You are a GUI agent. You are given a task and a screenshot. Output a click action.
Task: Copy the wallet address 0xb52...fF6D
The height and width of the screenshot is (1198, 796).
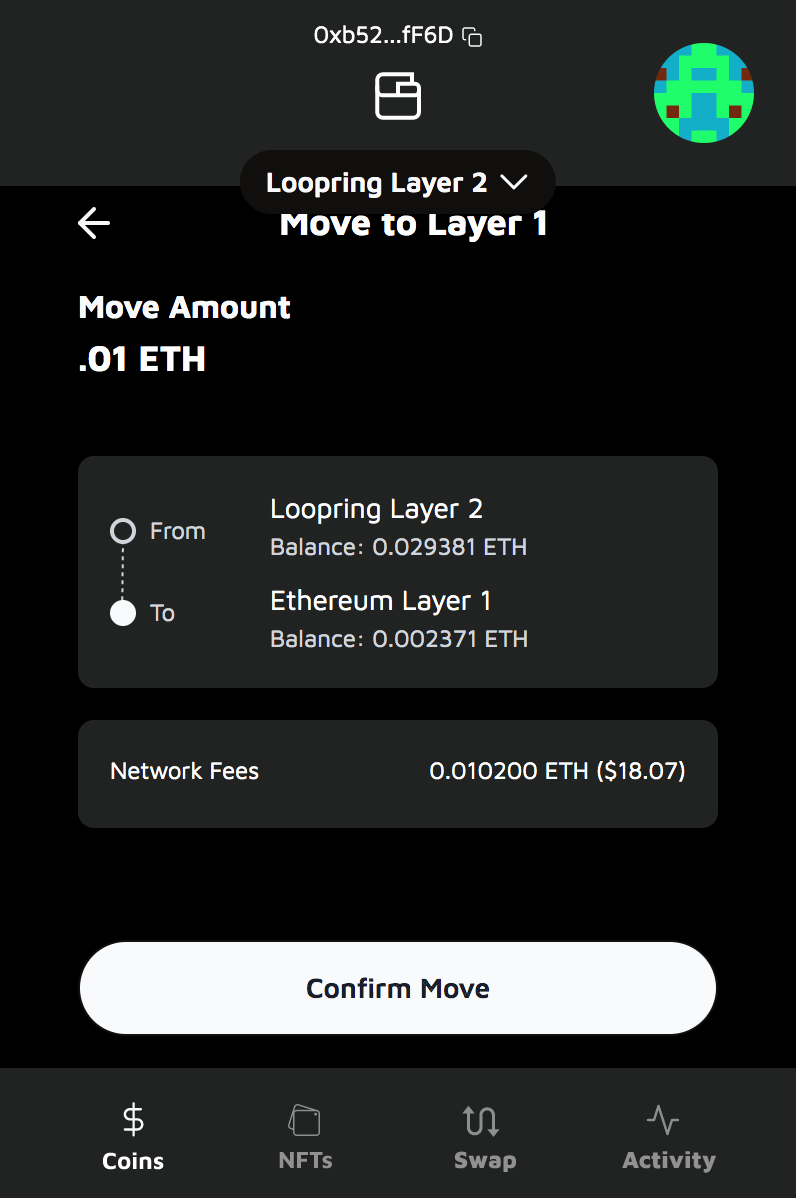tap(475, 38)
